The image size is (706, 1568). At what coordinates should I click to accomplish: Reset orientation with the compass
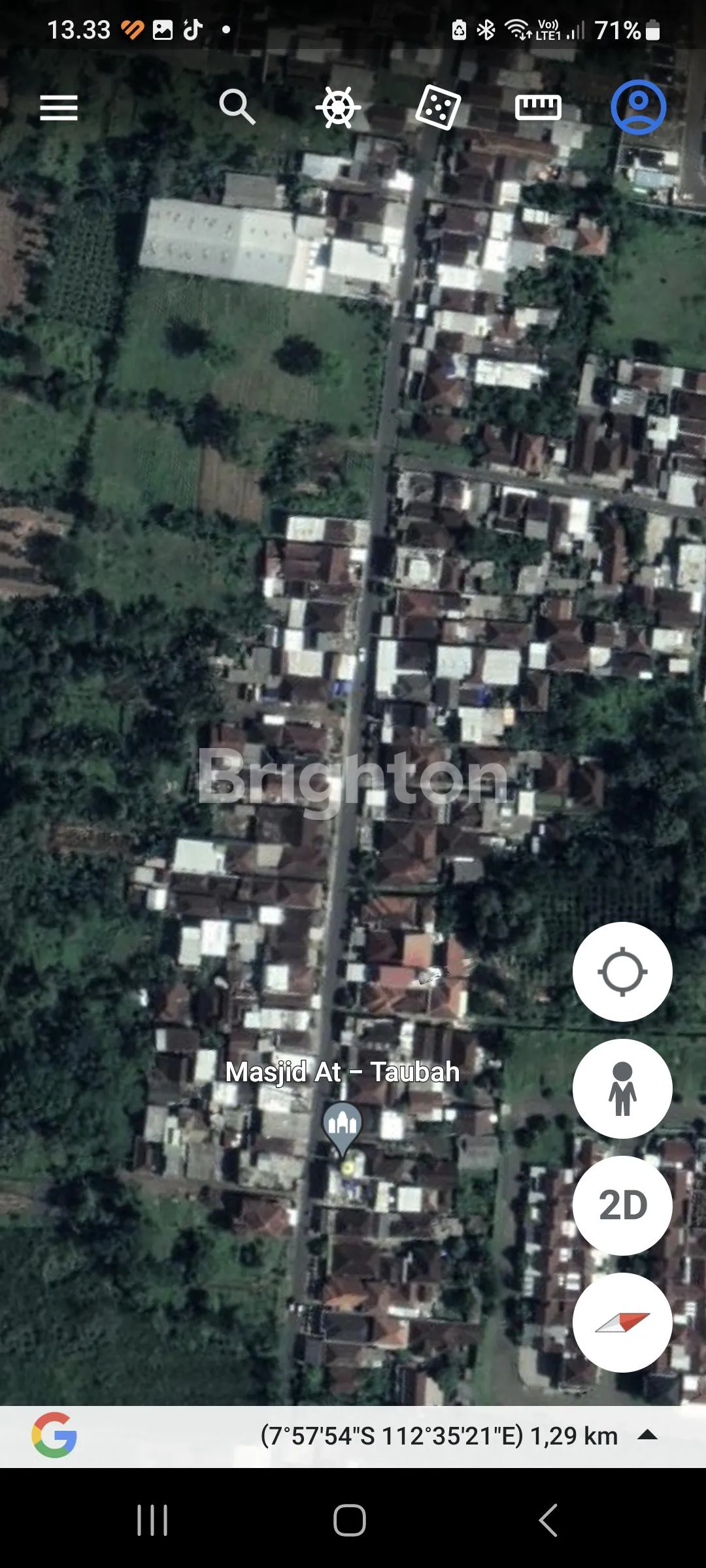pos(622,1322)
